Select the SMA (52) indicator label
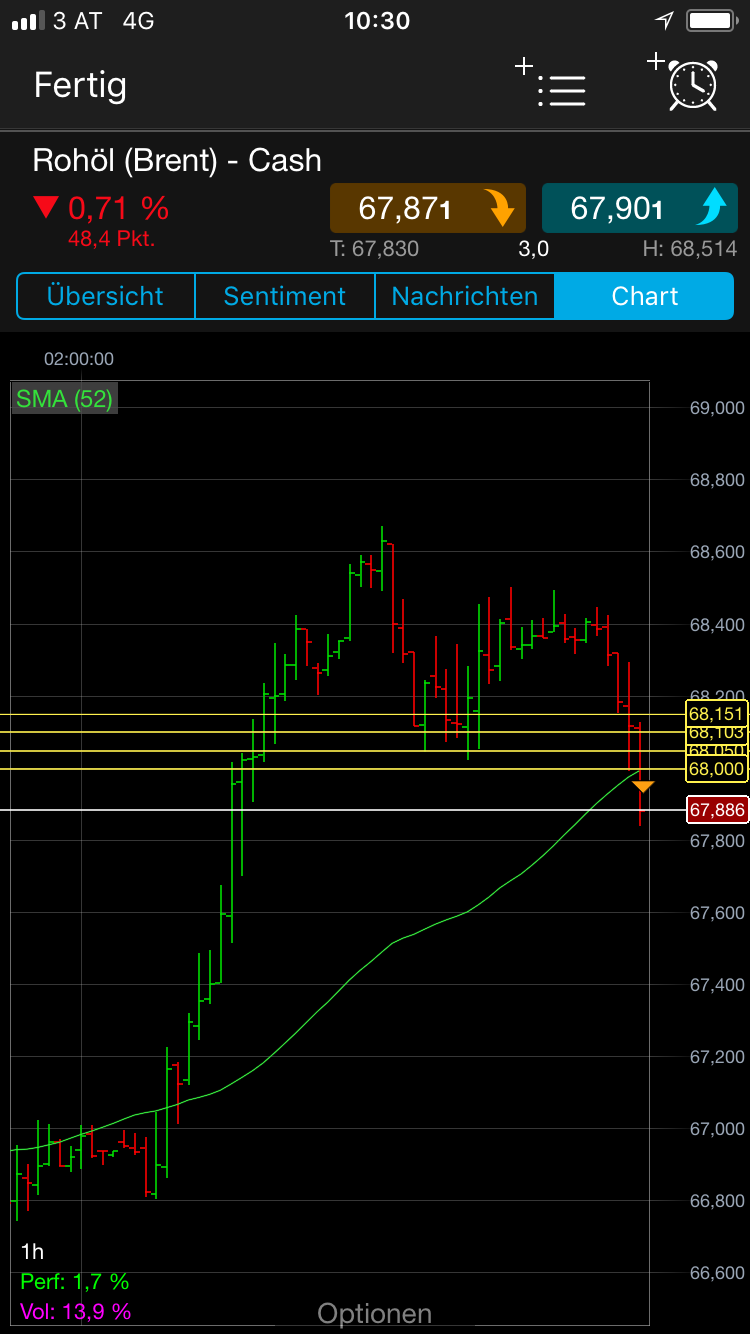The height and width of the screenshot is (1334, 750). [62, 397]
